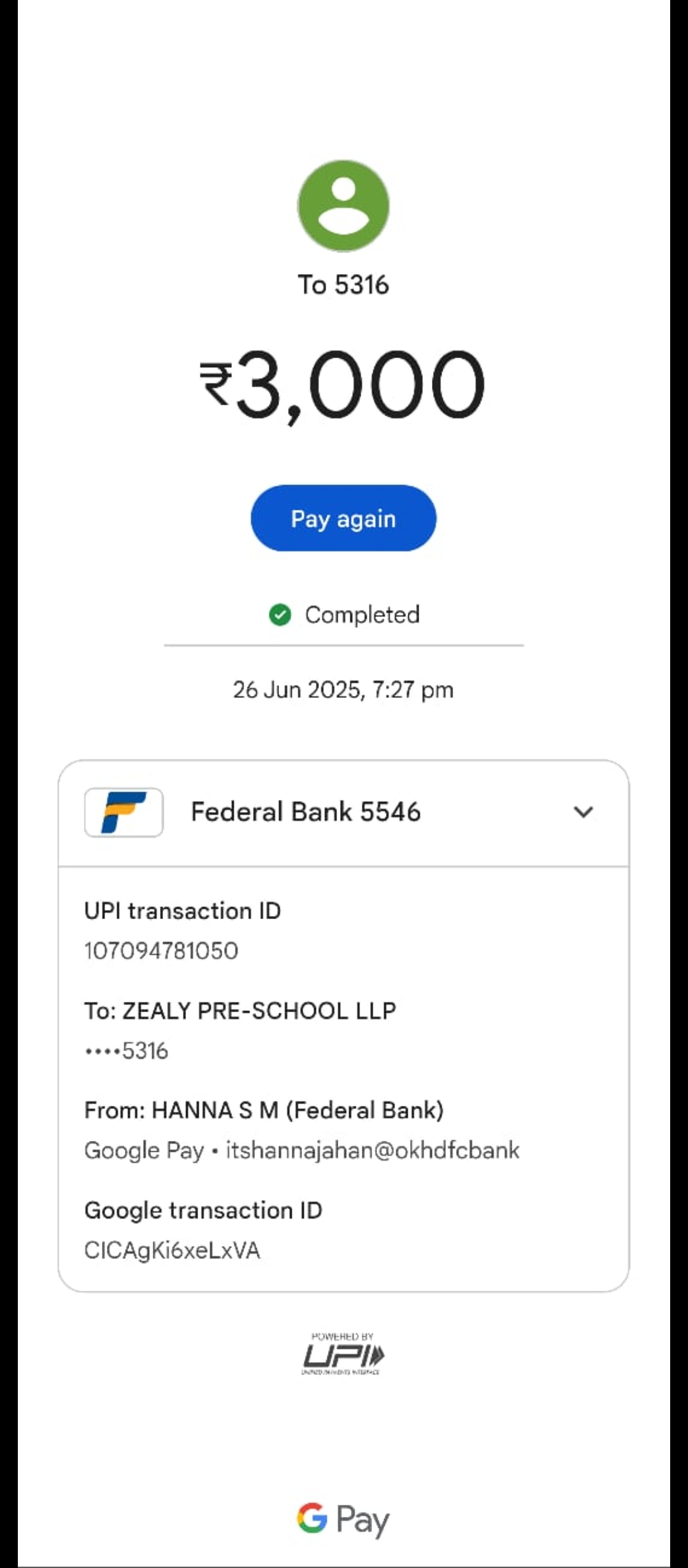Open the recipient's green profile avatar
Image resolution: width=688 pixels, height=1568 pixels.
click(343, 205)
